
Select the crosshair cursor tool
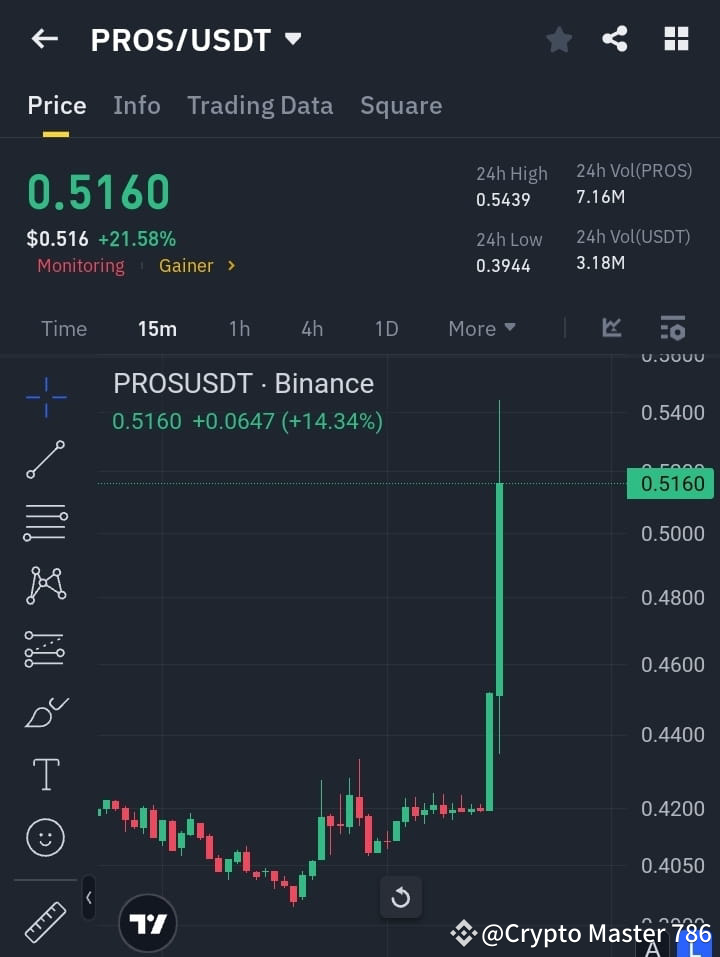(x=45, y=397)
